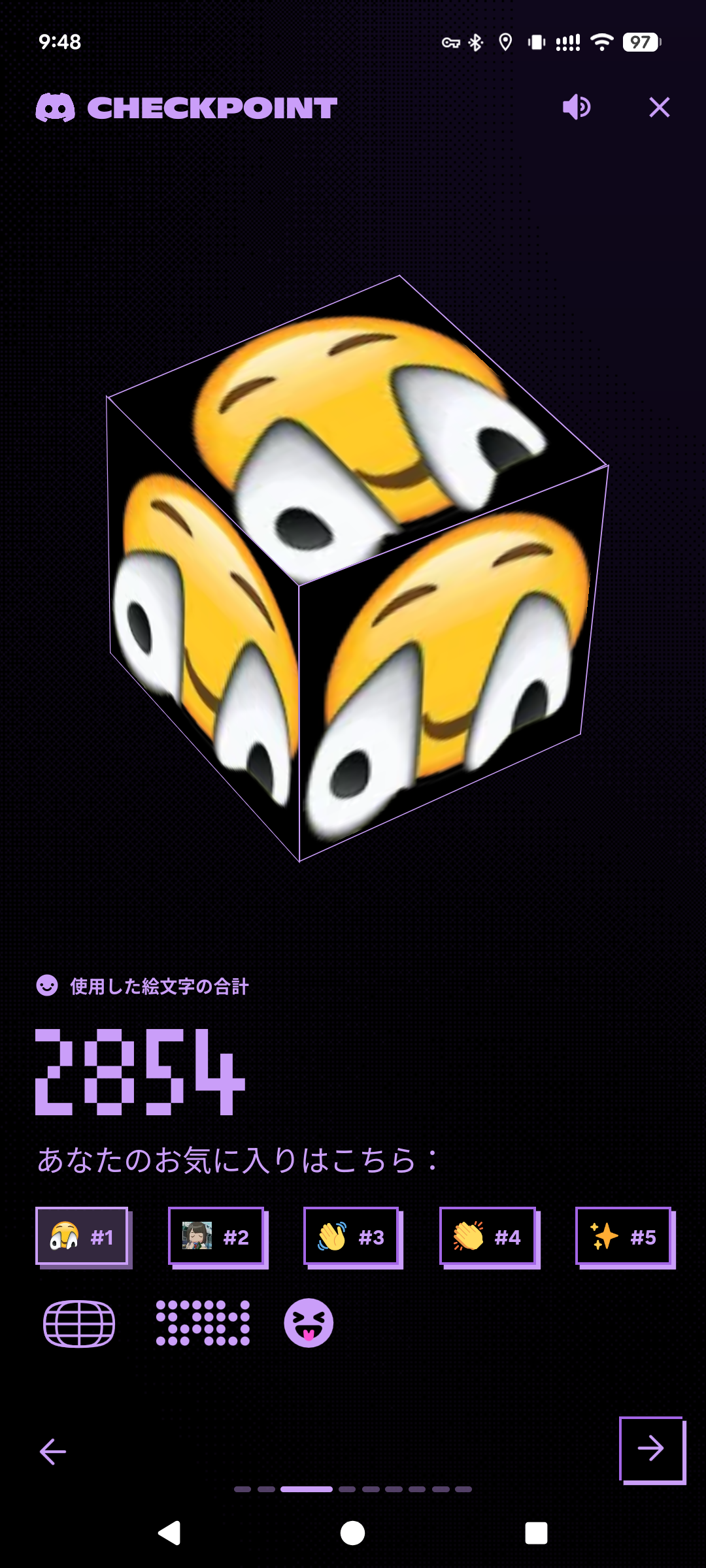Tap the tongue-out face effect

(x=309, y=1324)
